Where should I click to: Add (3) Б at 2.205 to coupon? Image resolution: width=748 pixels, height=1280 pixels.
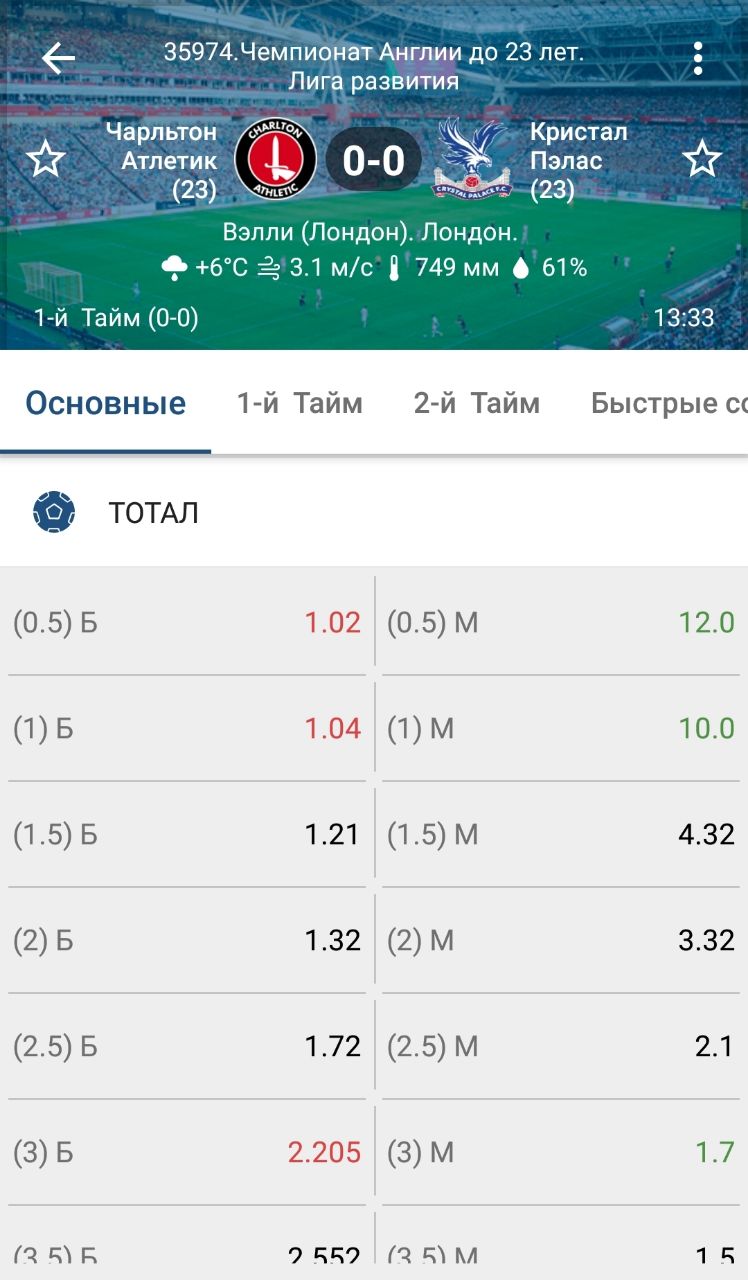187,1153
